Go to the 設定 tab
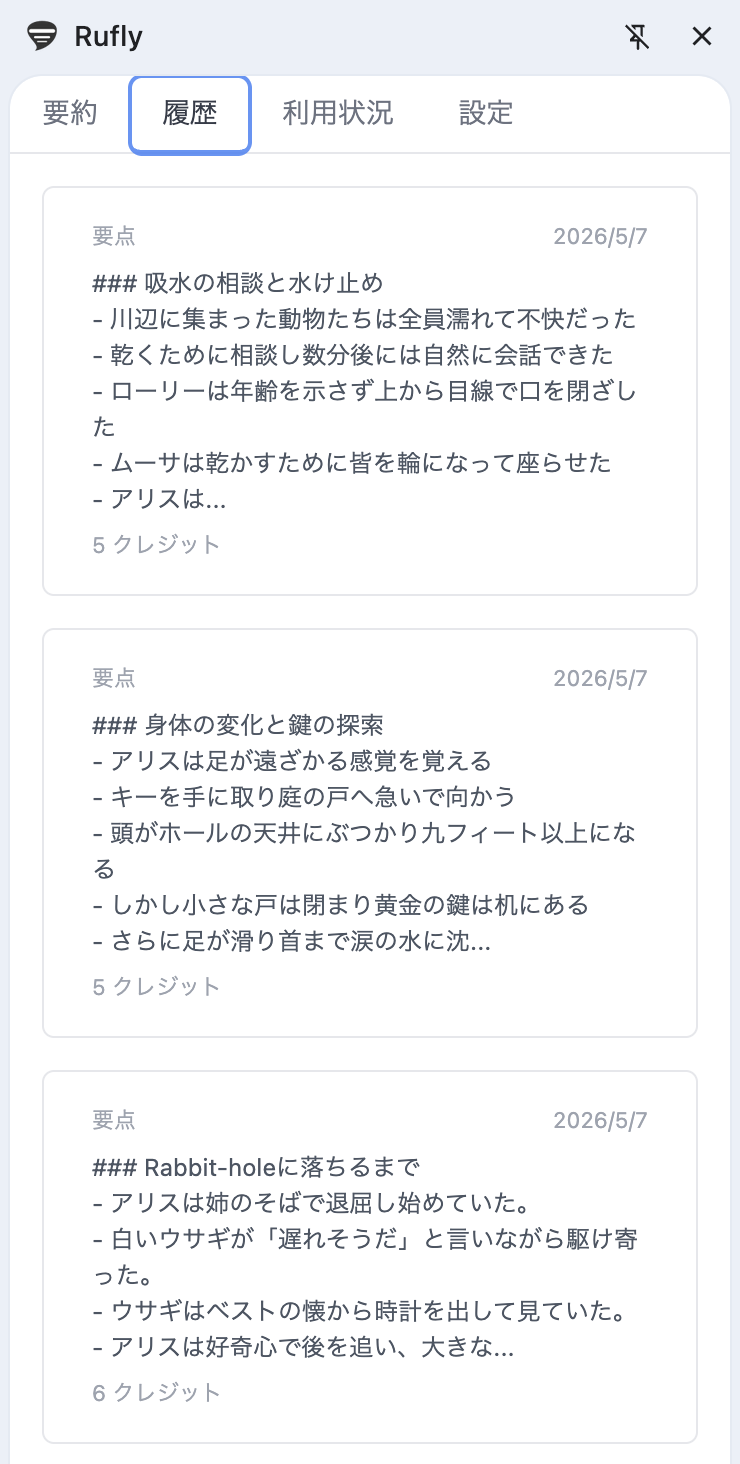Image resolution: width=740 pixels, height=1464 pixels. pyautogui.click(x=486, y=113)
